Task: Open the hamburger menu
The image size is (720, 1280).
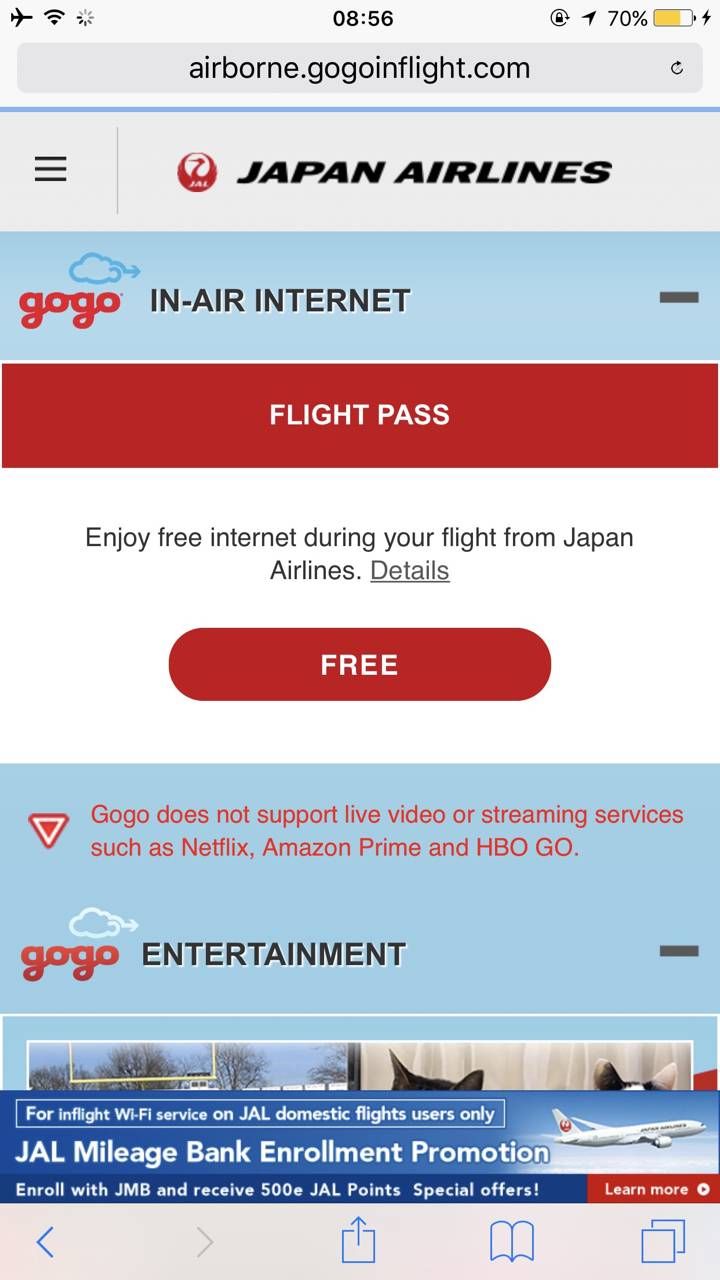Action: point(50,169)
